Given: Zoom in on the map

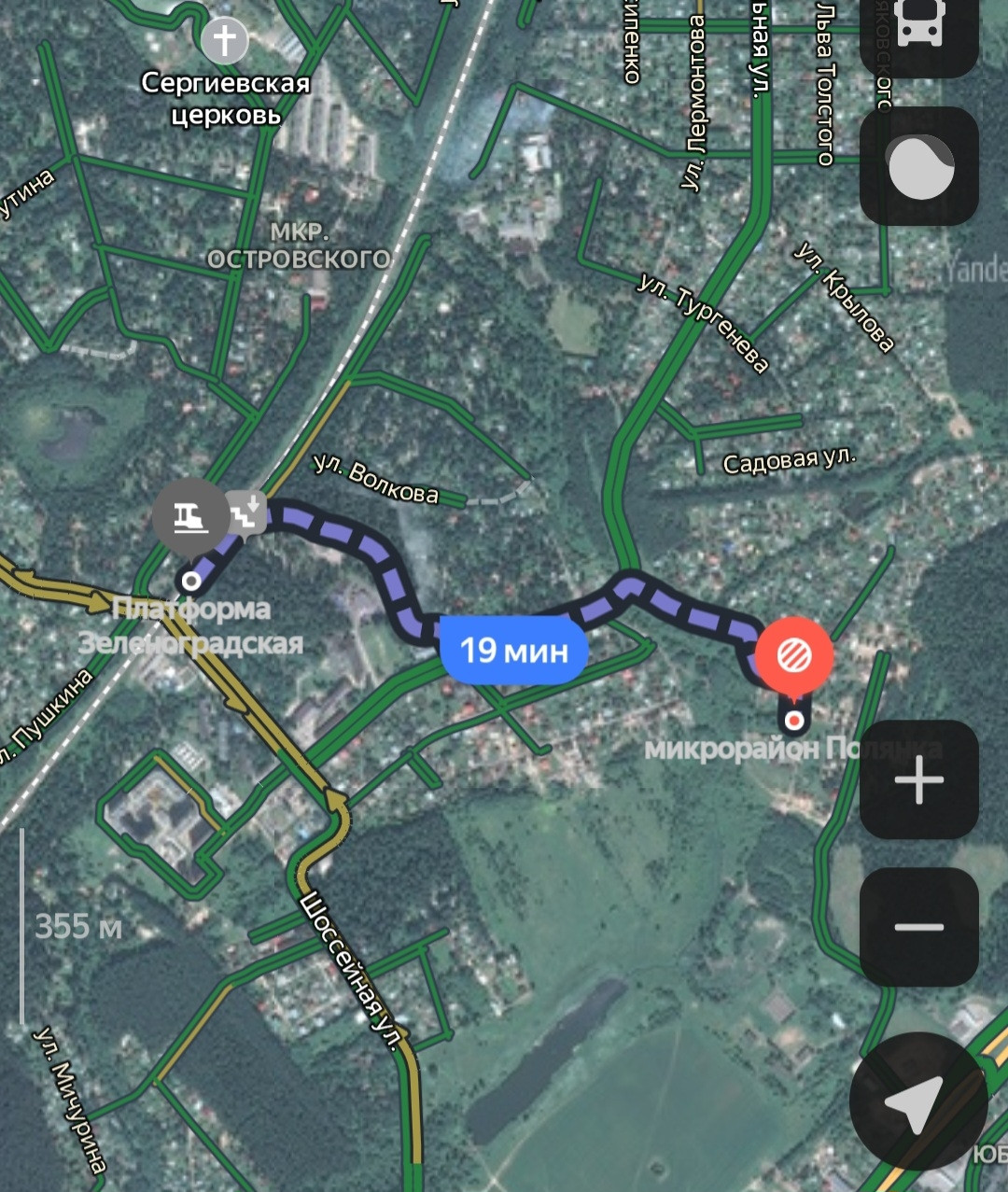Looking at the screenshot, I should [x=918, y=779].
